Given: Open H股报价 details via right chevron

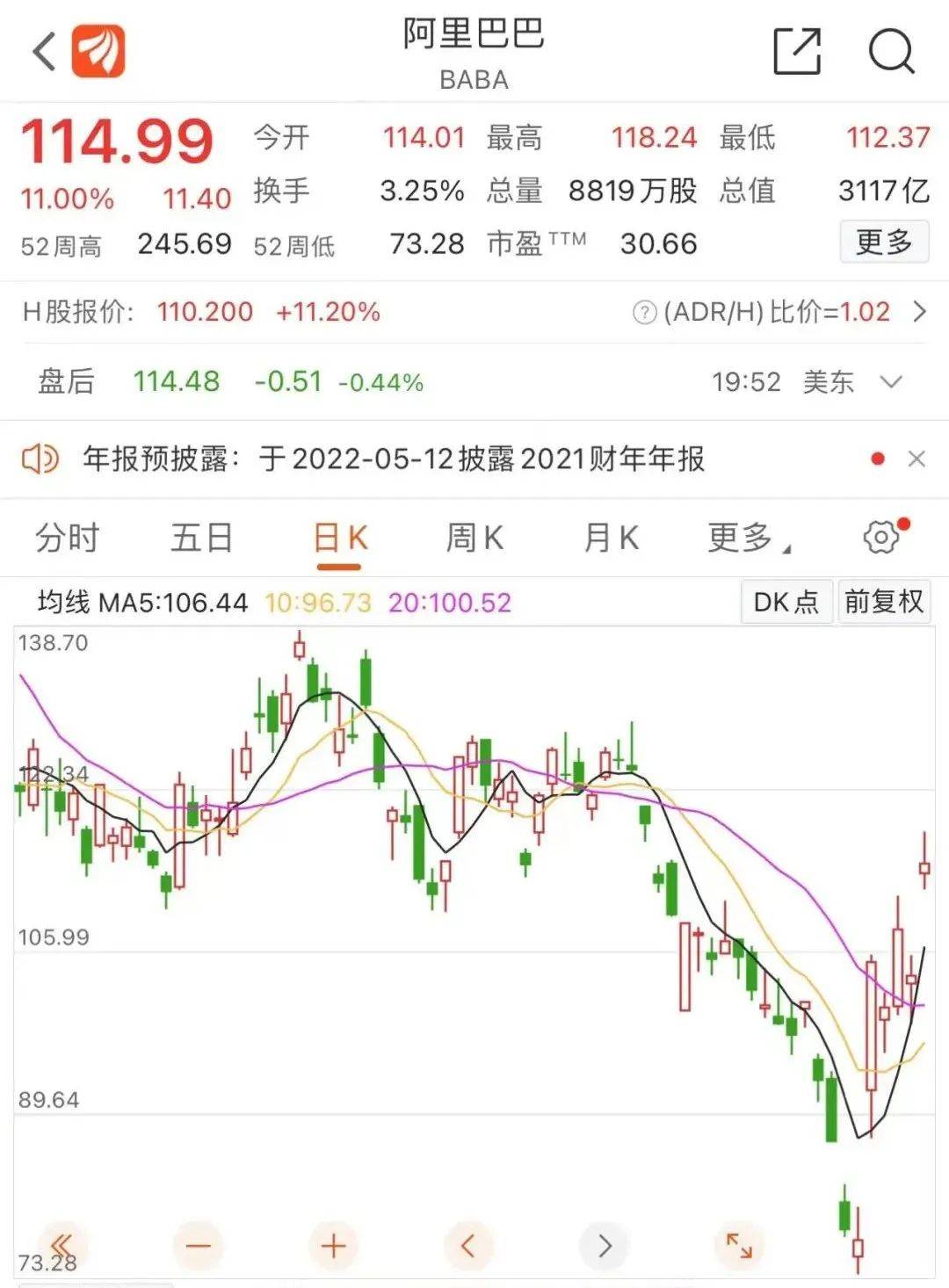Looking at the screenshot, I should coord(918,312).
